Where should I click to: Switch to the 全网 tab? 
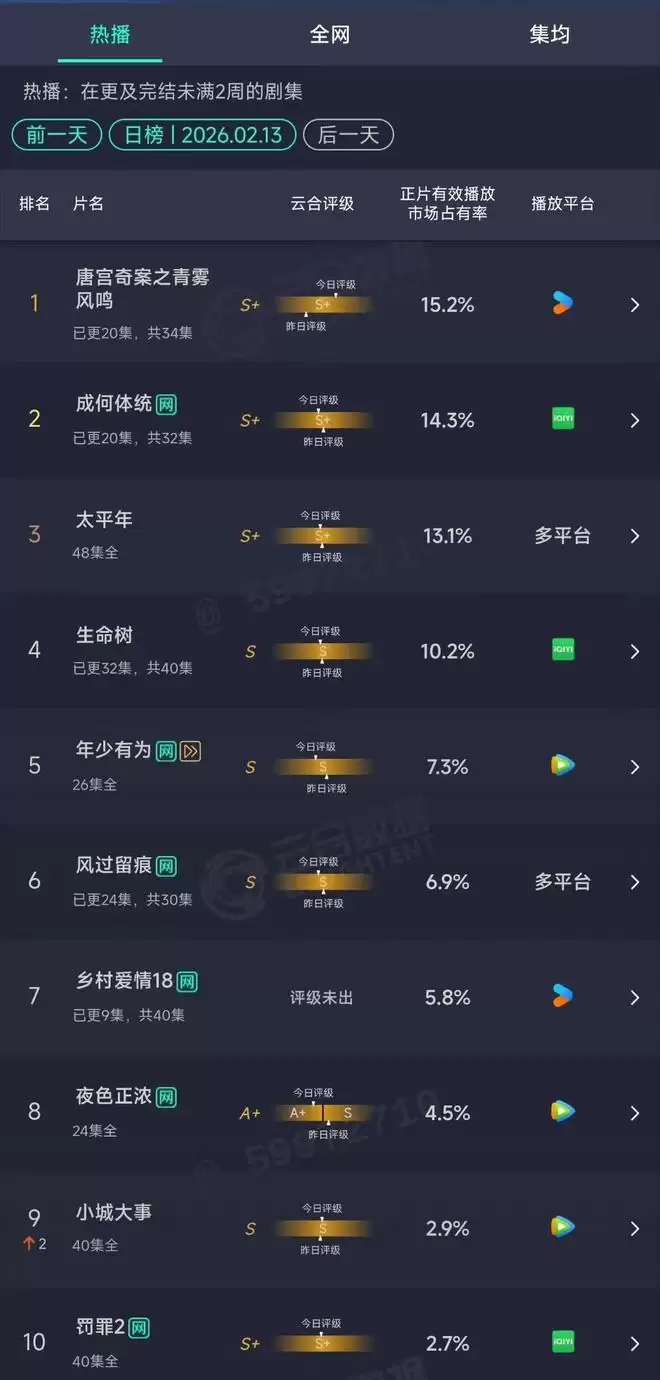pyautogui.click(x=329, y=34)
